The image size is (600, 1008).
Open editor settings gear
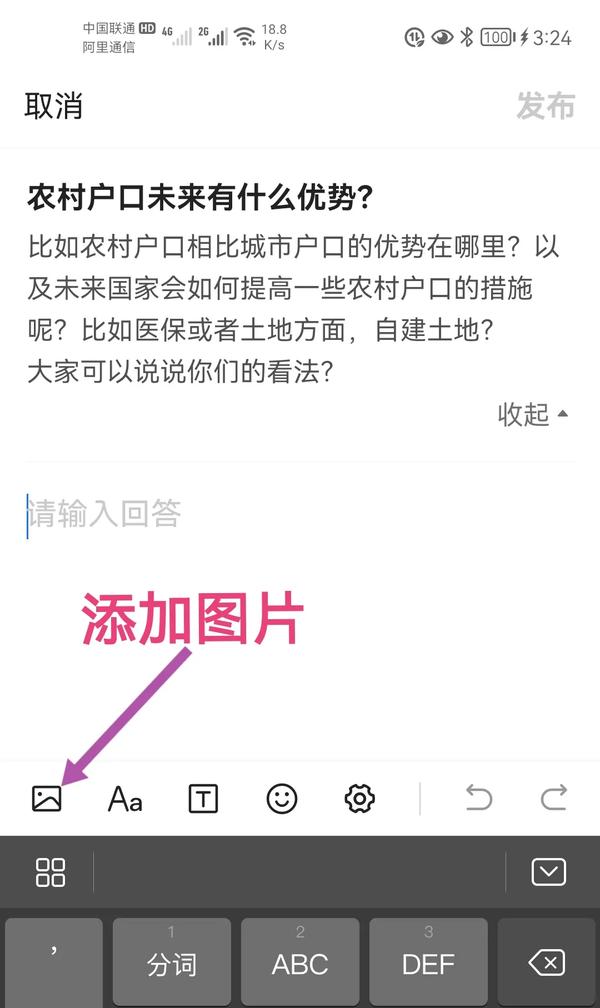point(359,798)
